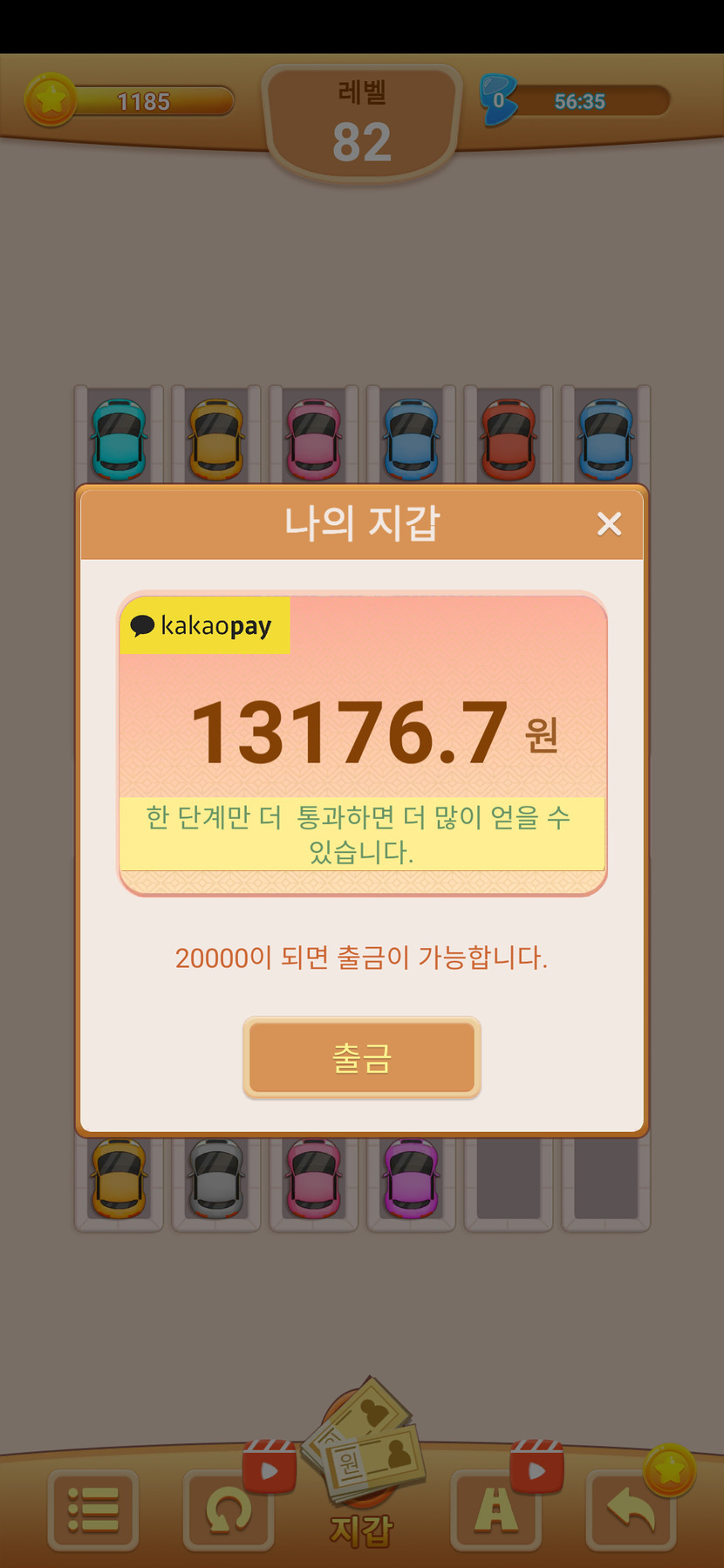
Task: Restart the level with the circular arrow
Action: pyautogui.click(x=229, y=1510)
